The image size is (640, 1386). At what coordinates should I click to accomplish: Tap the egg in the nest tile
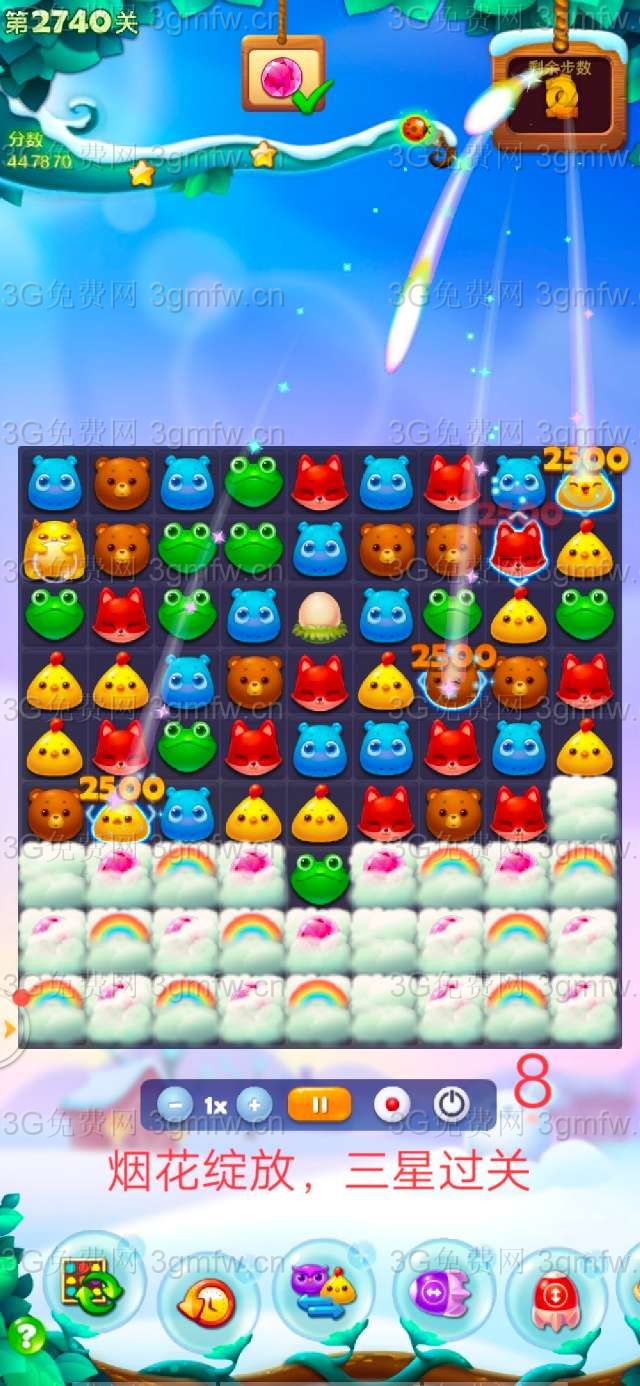pyautogui.click(x=320, y=614)
